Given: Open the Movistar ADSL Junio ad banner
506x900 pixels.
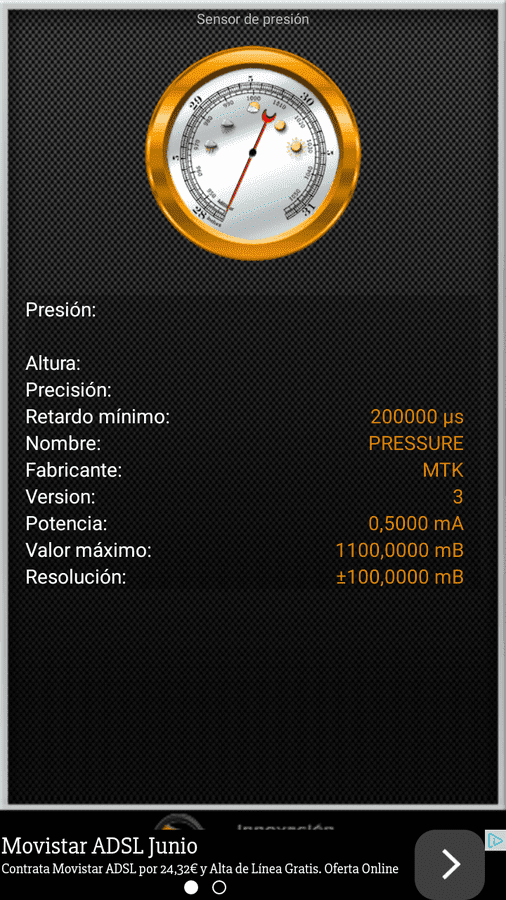Looking at the screenshot, I should click(253, 855).
